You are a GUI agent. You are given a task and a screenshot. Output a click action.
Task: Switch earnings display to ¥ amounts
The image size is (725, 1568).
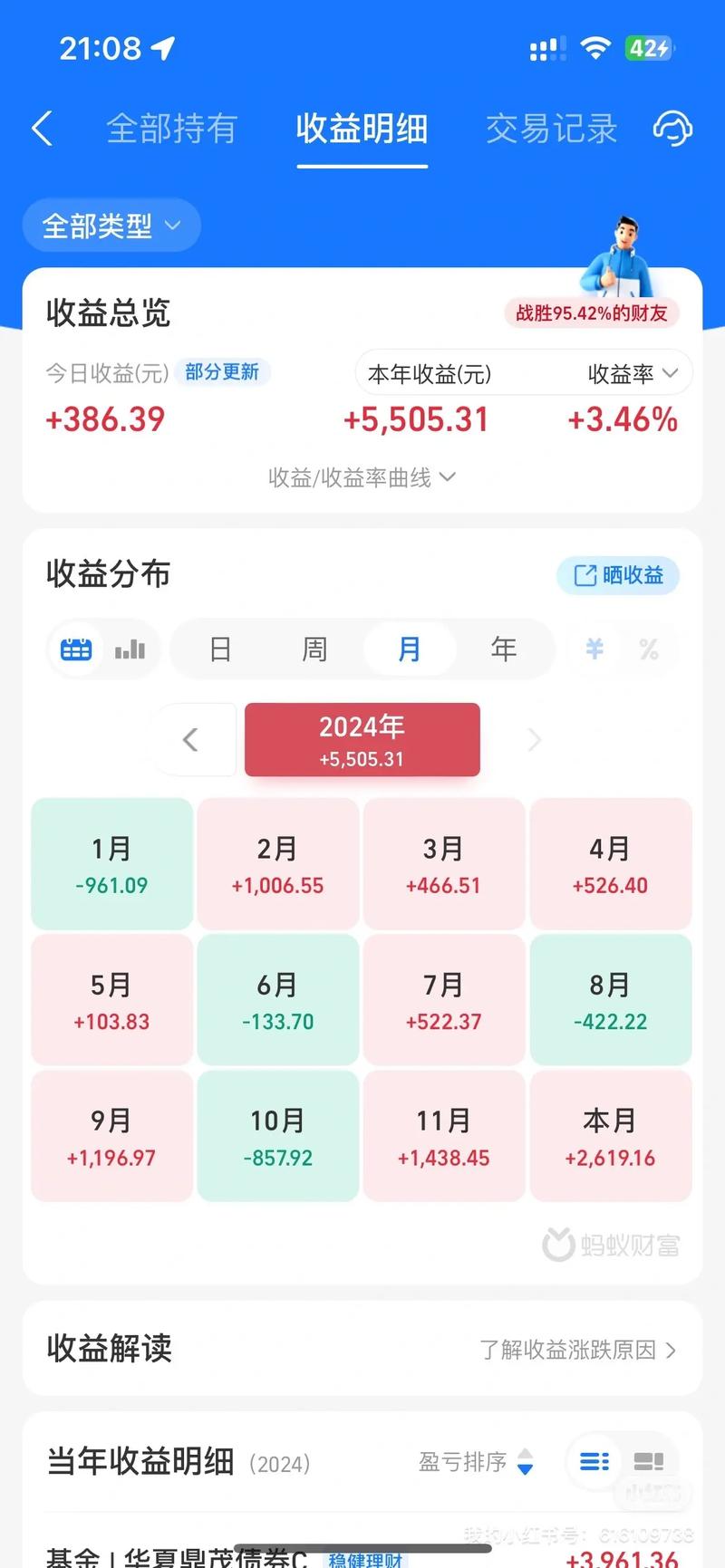coord(594,649)
